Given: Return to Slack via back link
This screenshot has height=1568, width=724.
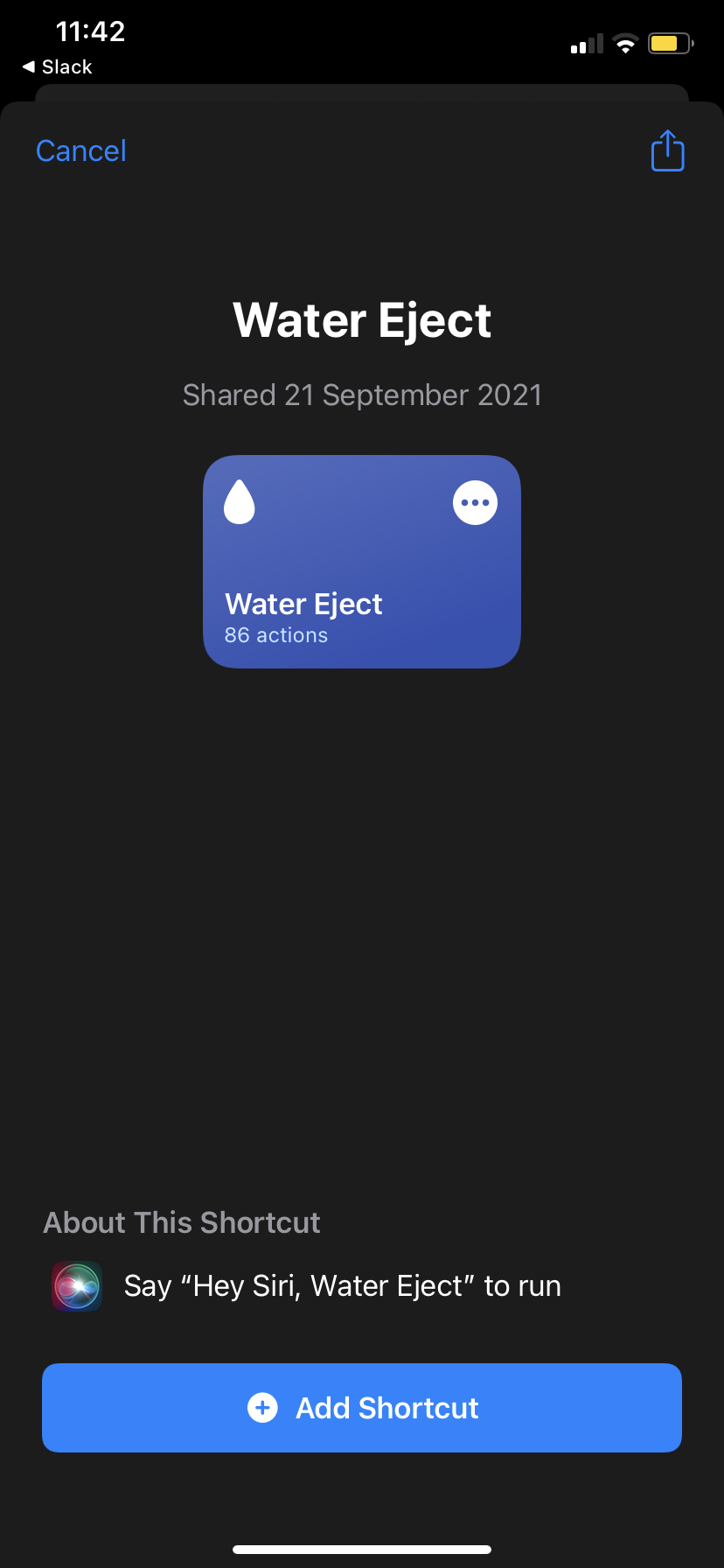Looking at the screenshot, I should point(58,67).
